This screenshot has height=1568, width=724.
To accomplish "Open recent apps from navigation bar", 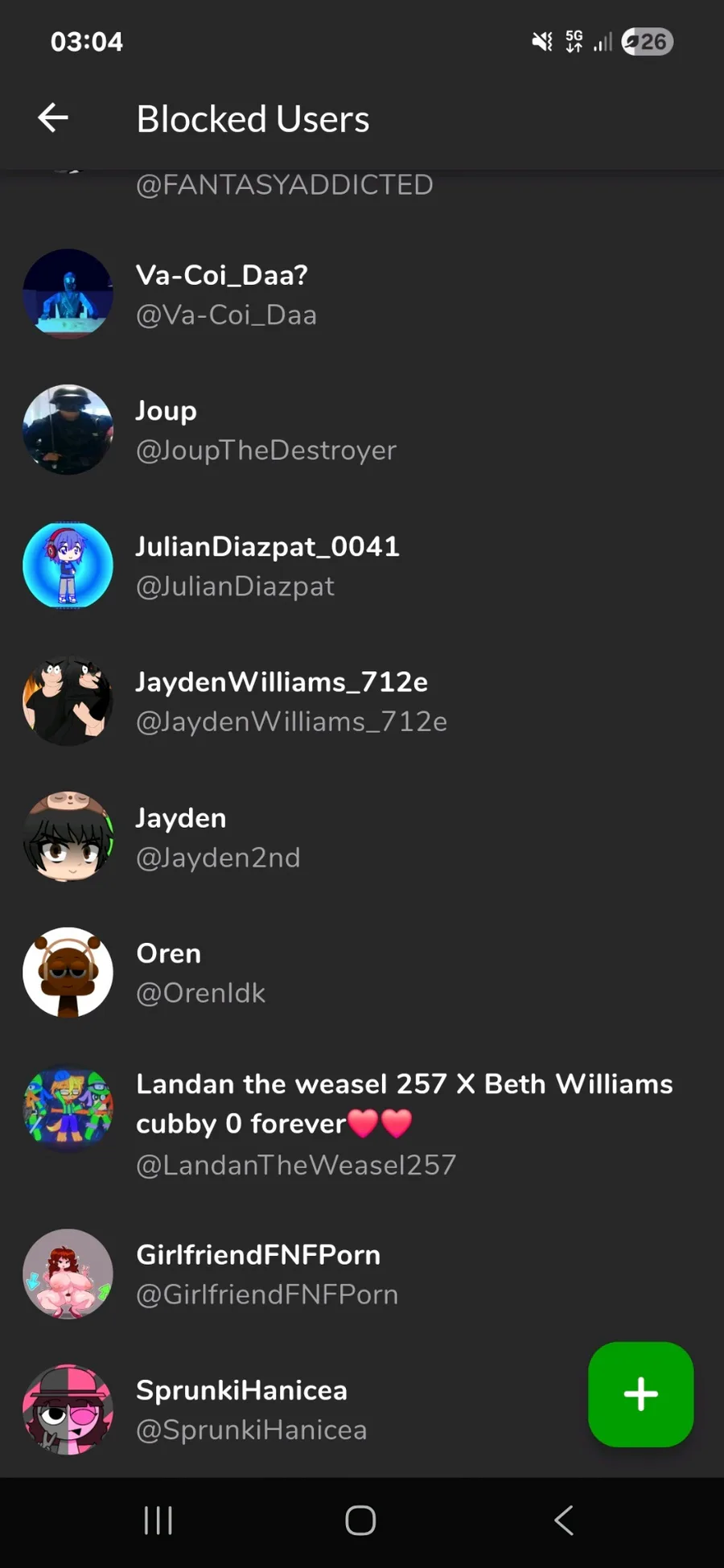I will pyautogui.click(x=158, y=1521).
